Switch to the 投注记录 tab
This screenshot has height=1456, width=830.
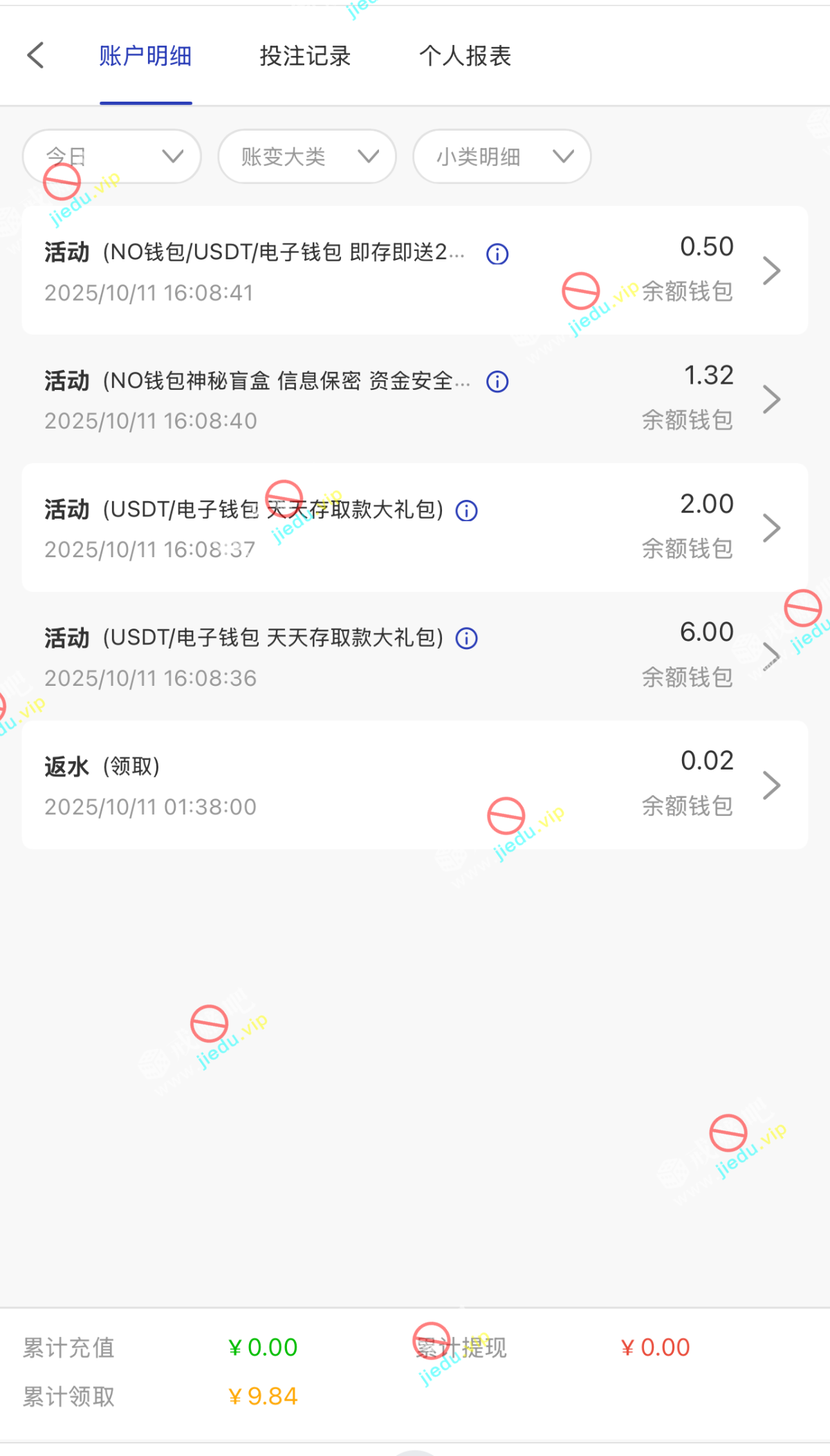tap(305, 56)
